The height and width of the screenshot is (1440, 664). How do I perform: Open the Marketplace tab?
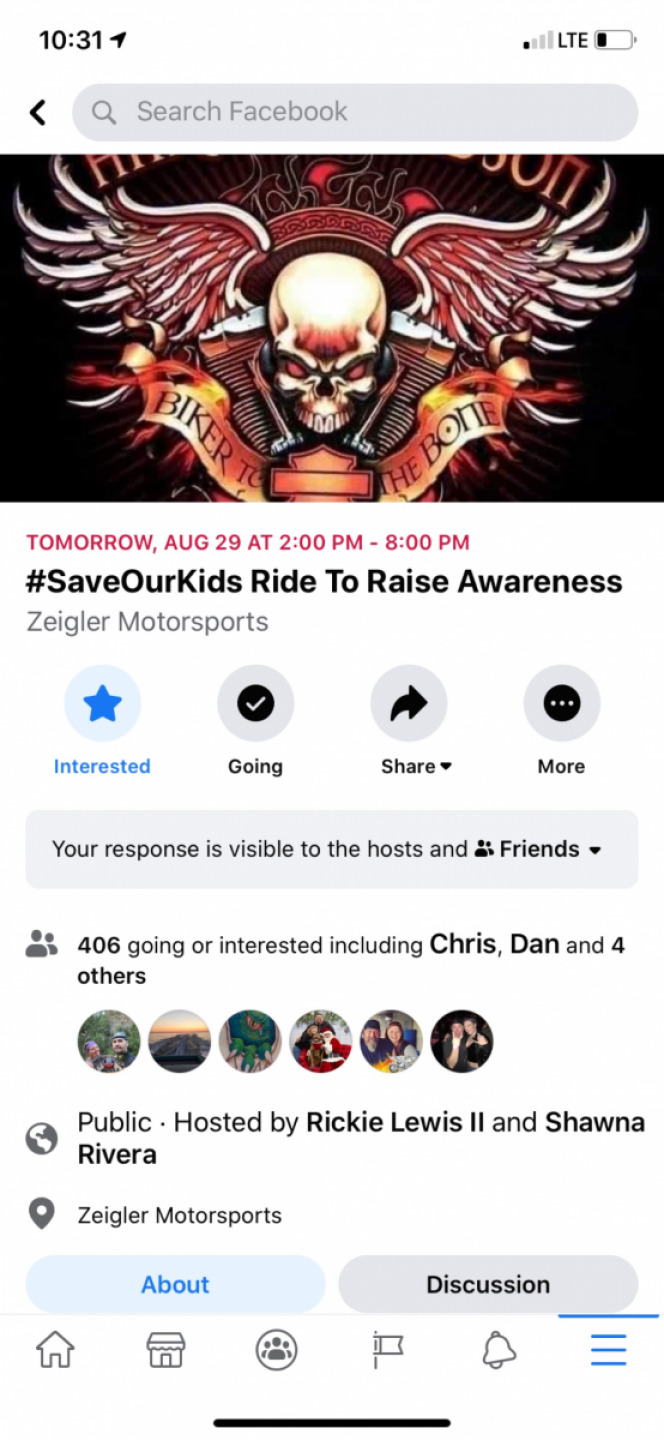point(166,1350)
